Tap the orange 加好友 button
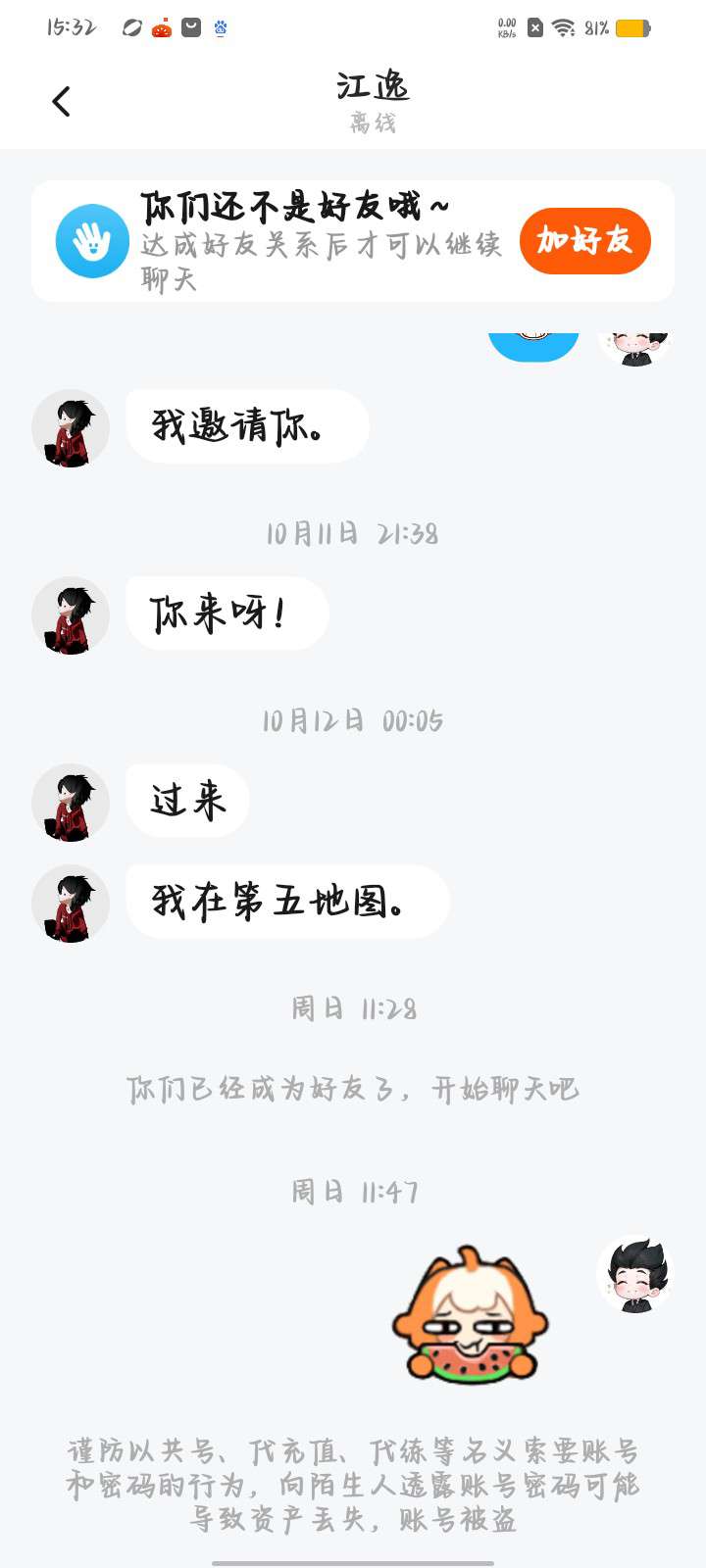 pos(584,240)
